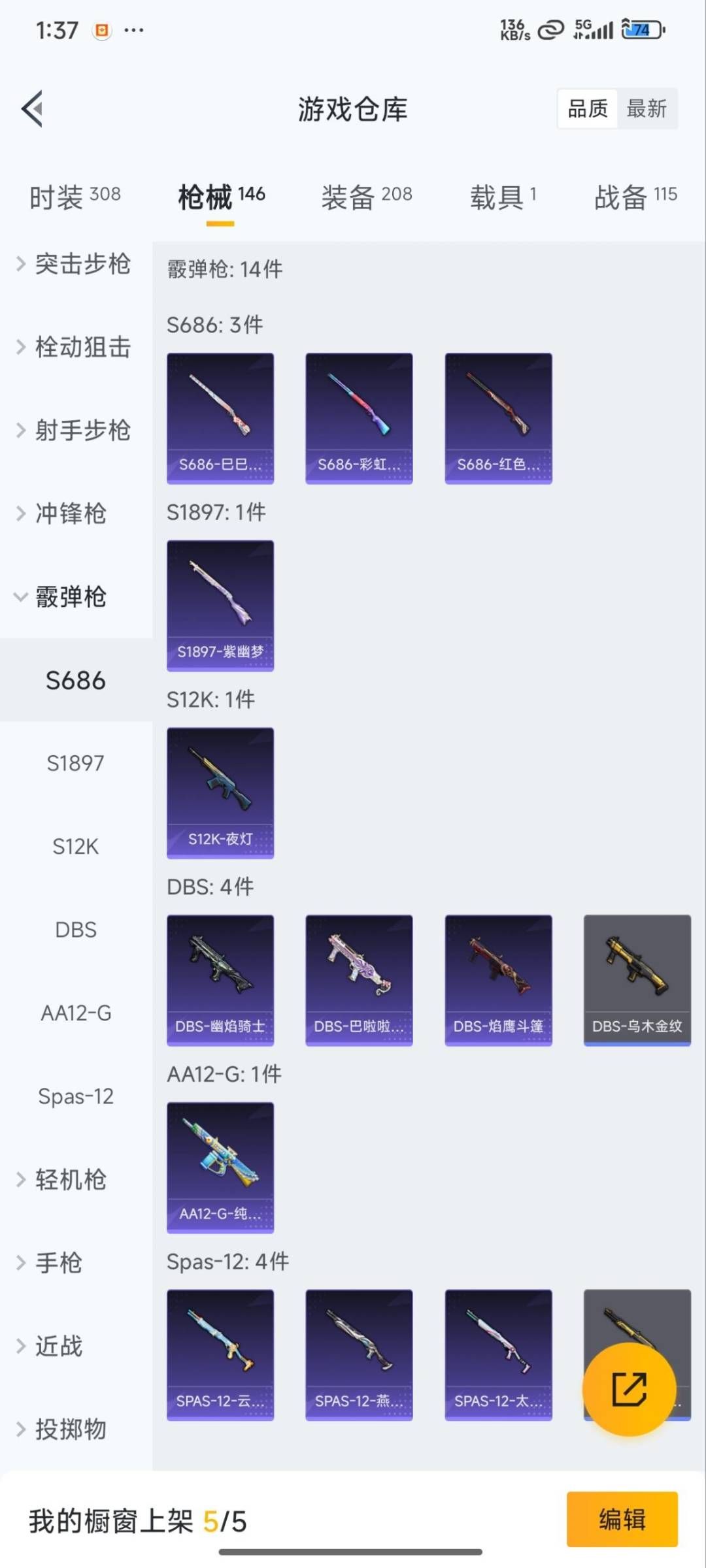The height and width of the screenshot is (1568, 706).
Task: Sort inventory by 最新
Action: [x=646, y=108]
